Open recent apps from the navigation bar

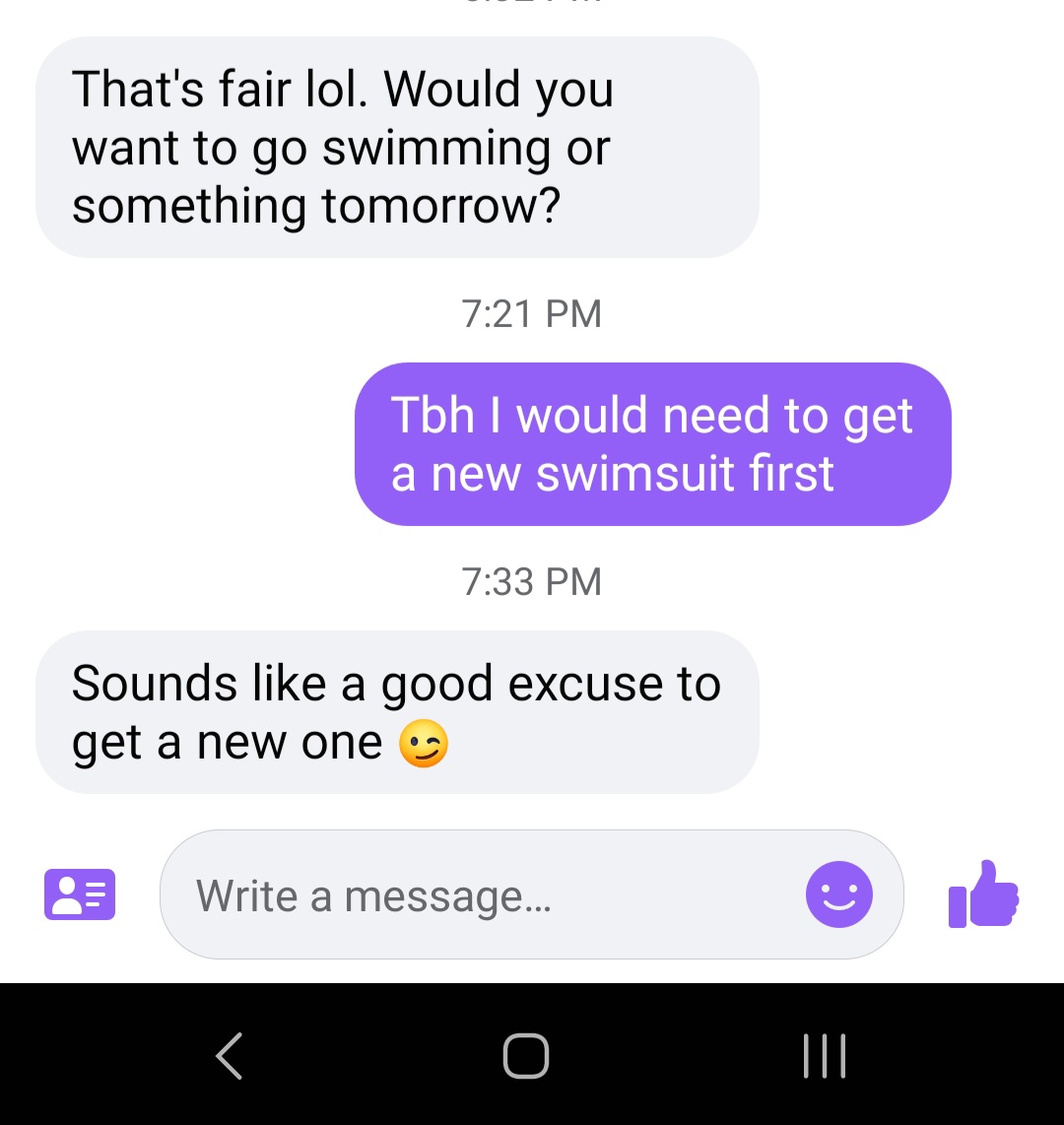(824, 1056)
